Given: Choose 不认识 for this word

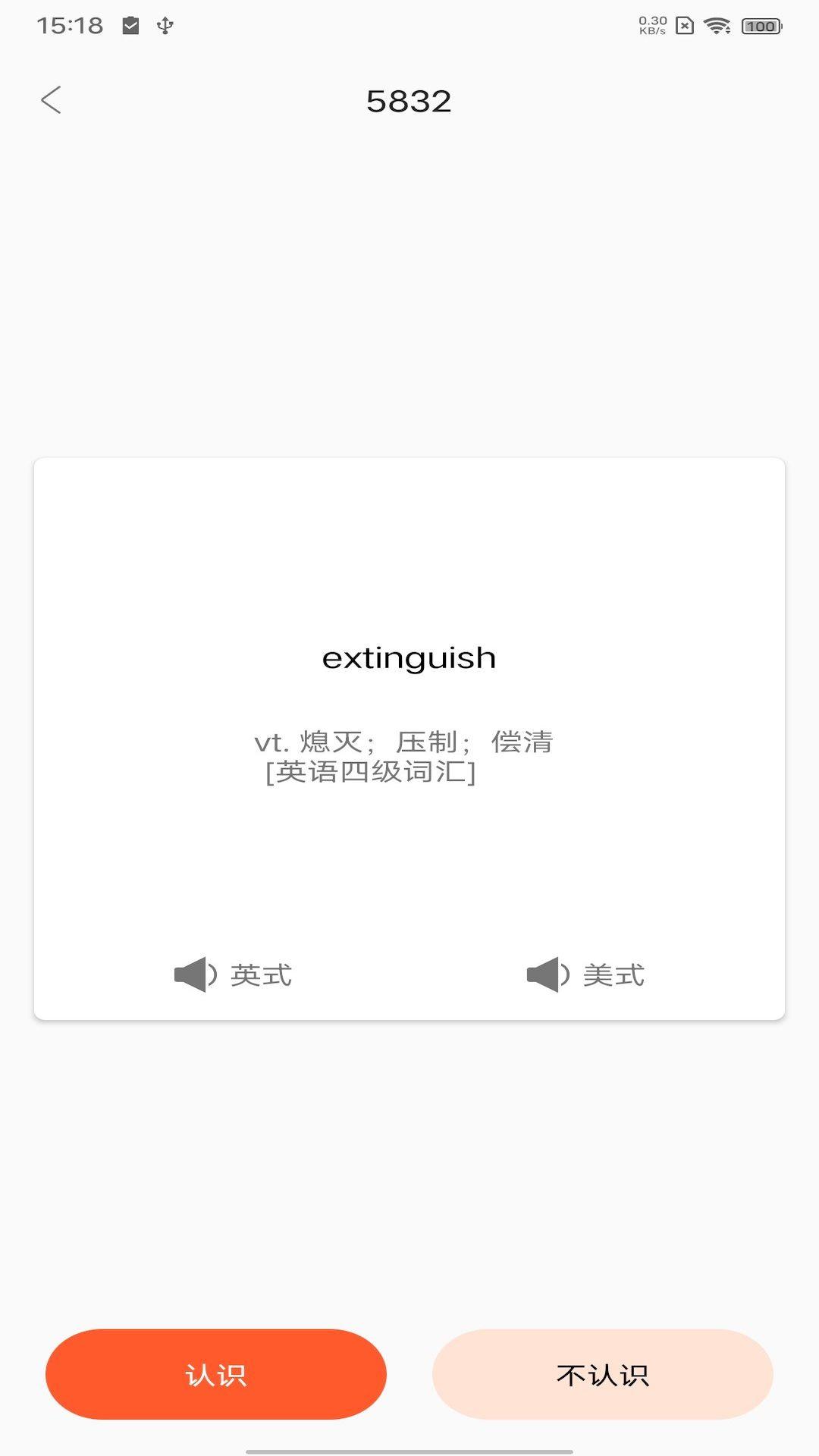Looking at the screenshot, I should (x=603, y=1374).
